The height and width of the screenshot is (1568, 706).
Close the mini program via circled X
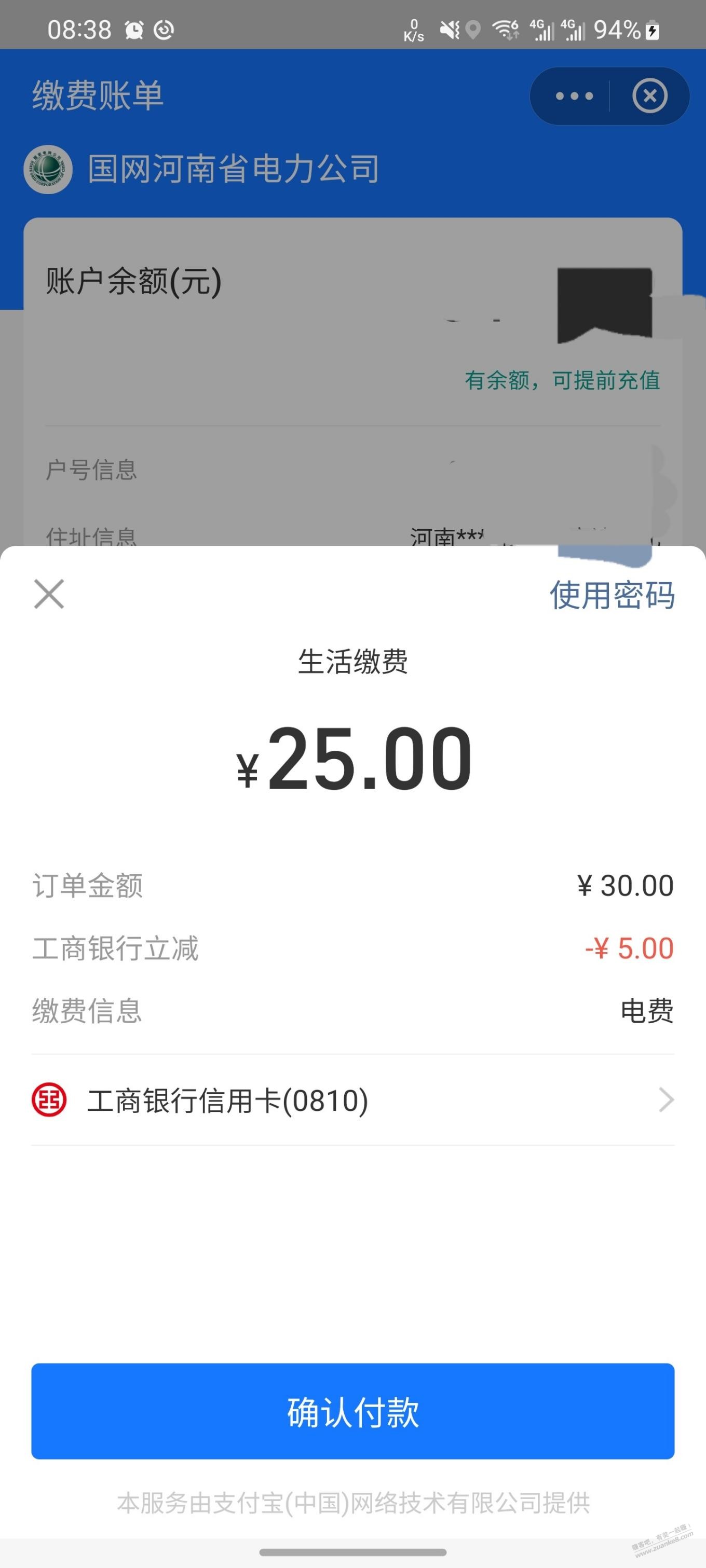coord(650,95)
